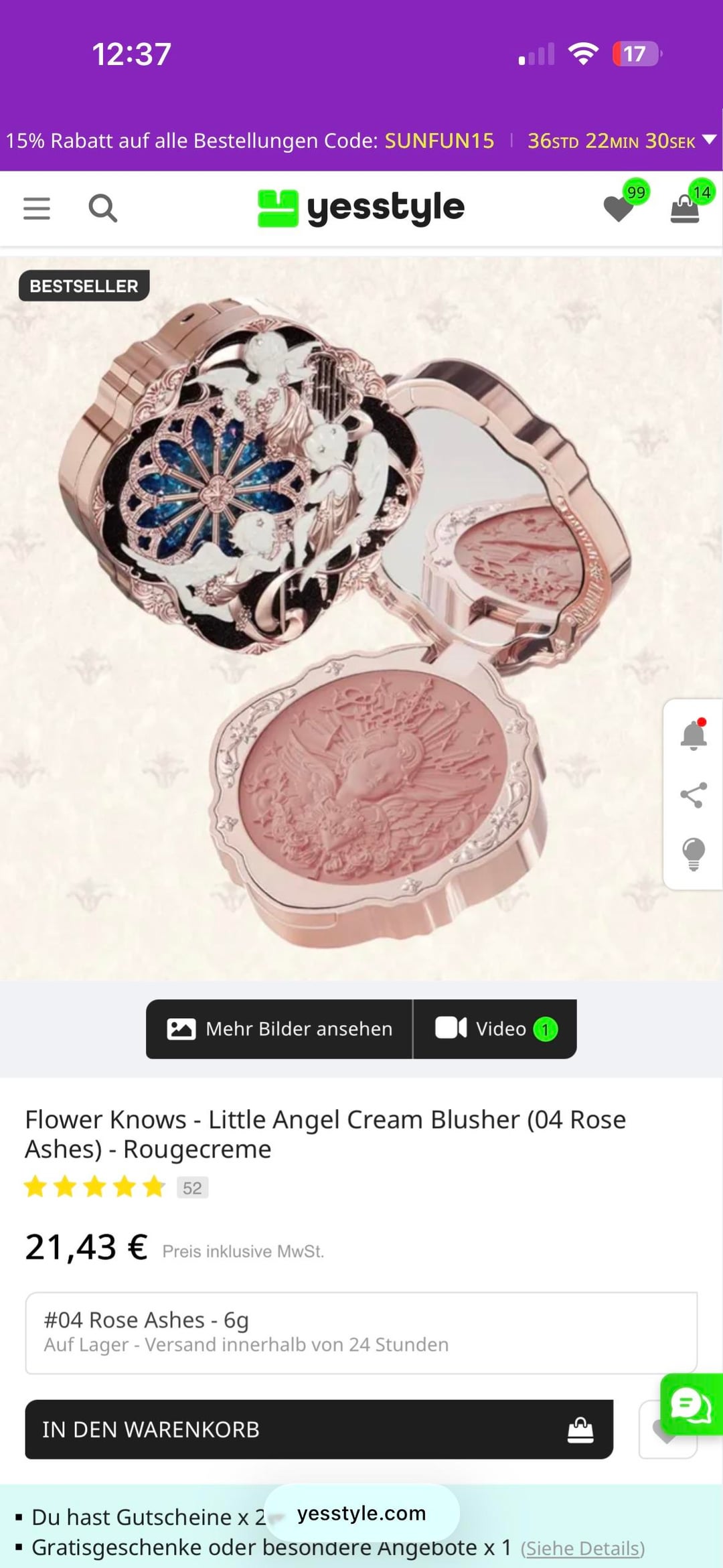Viewport: 723px width, 1568px height.
Task: Open the 52 reviews rating
Action: click(191, 1188)
